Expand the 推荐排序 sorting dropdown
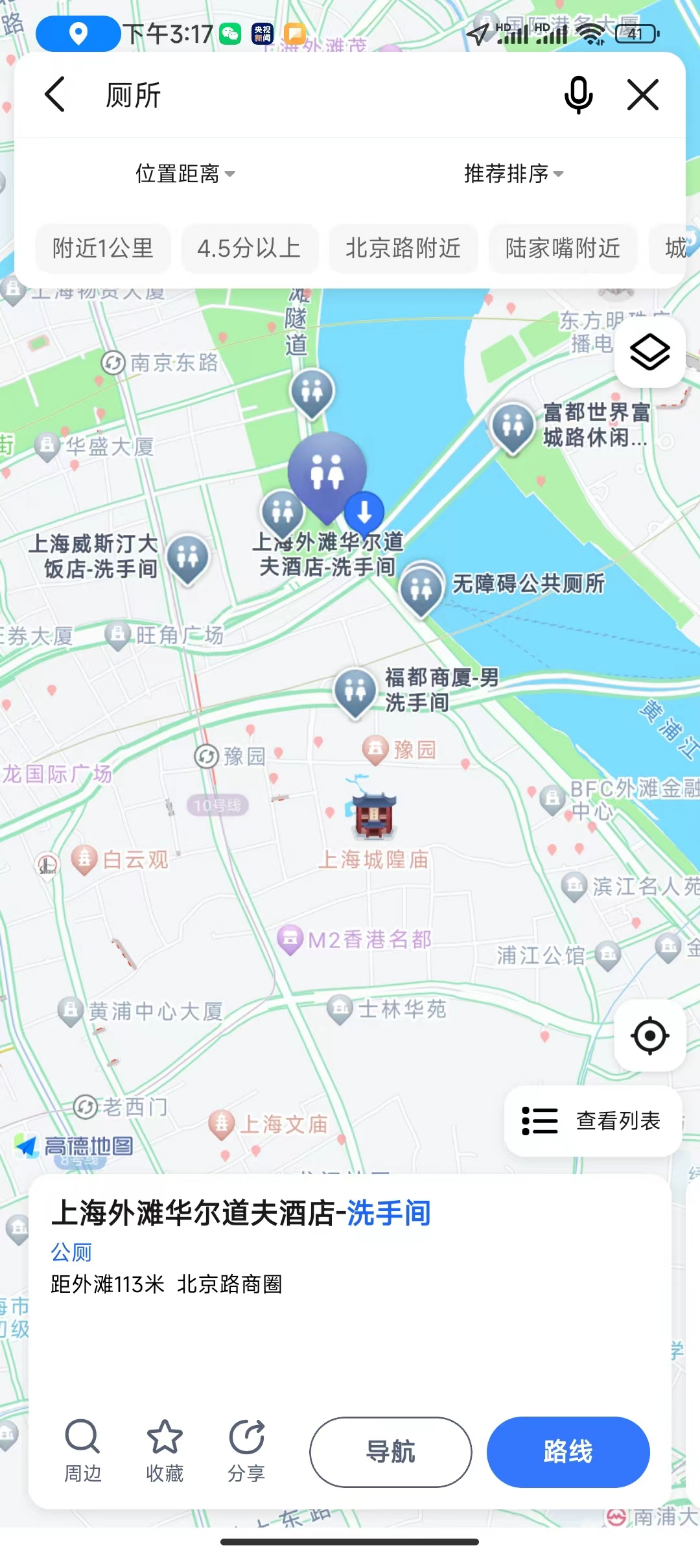Screen dimensions: 700x1556 click(513, 174)
